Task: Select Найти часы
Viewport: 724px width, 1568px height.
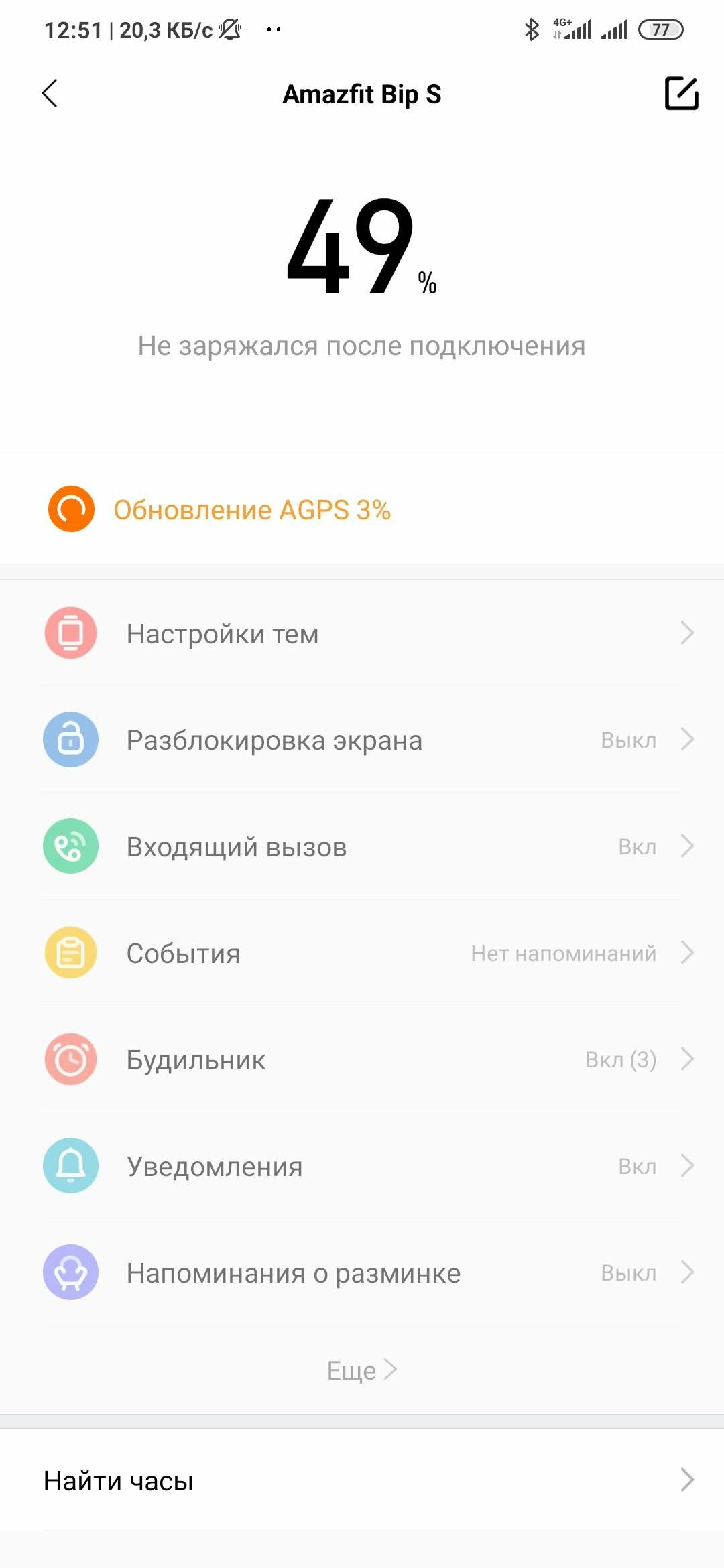Action: point(362,1480)
